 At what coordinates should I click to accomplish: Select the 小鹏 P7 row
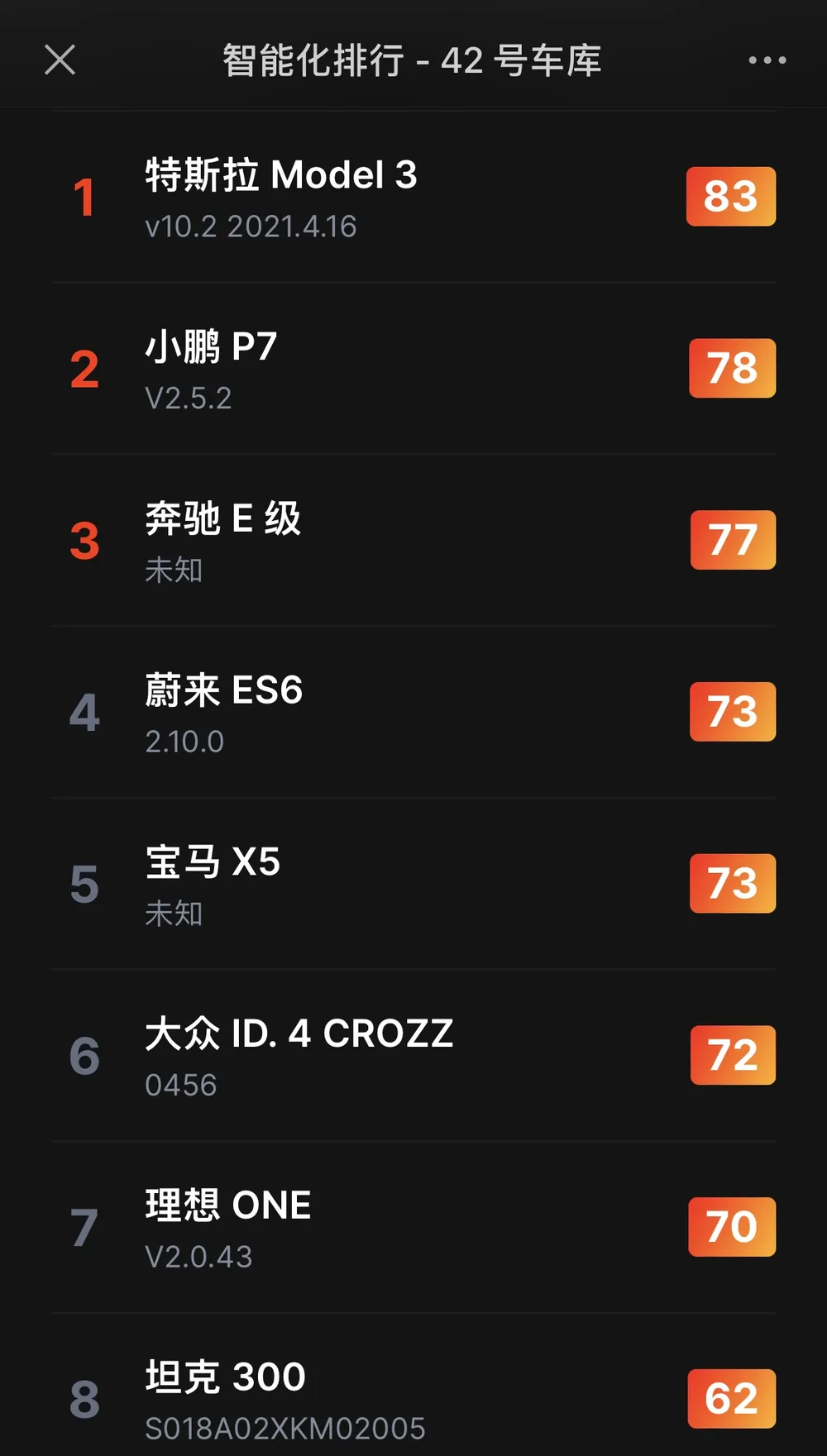pos(413,369)
